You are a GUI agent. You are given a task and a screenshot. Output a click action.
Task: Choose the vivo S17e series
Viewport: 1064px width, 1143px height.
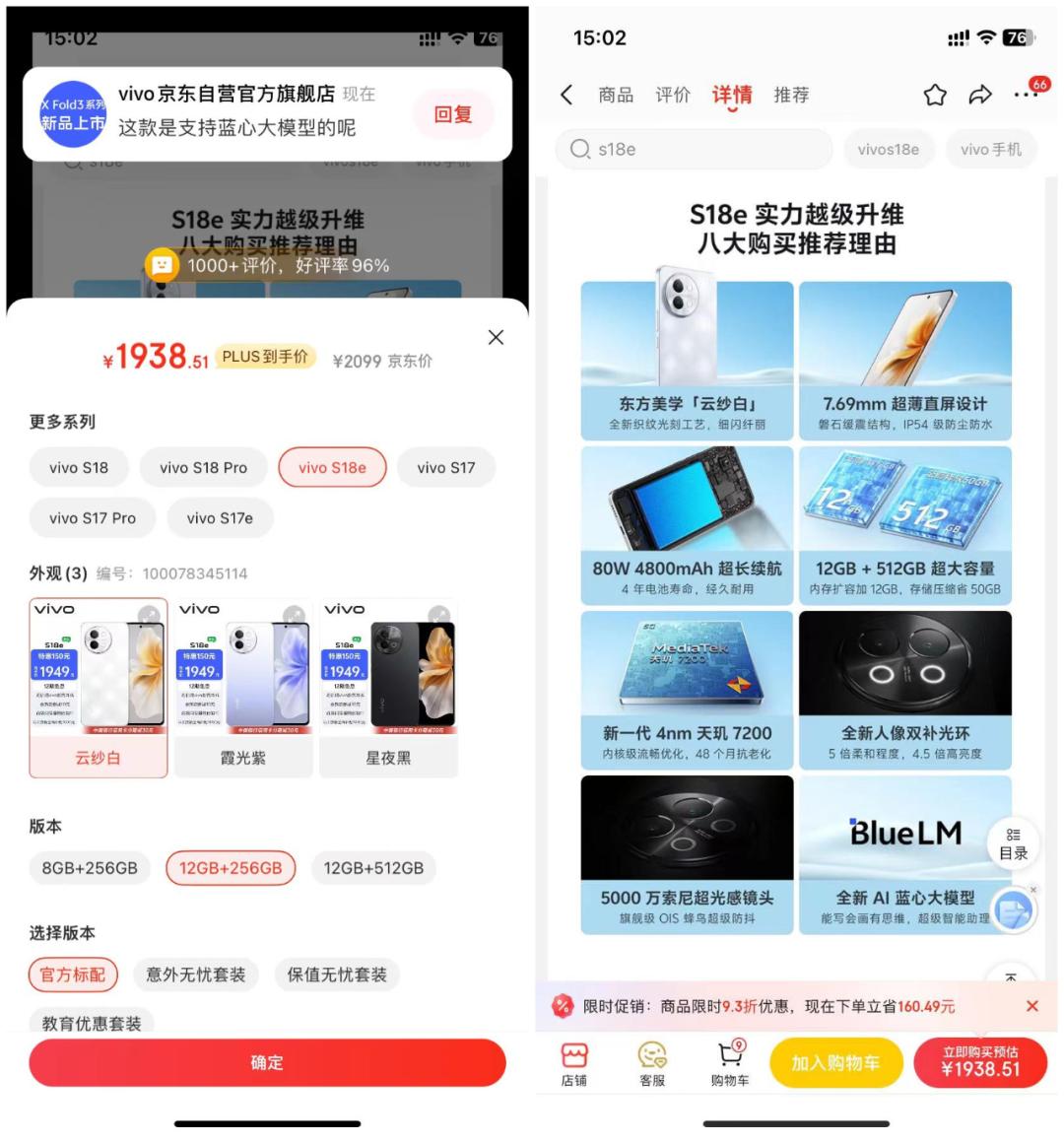coord(220,517)
